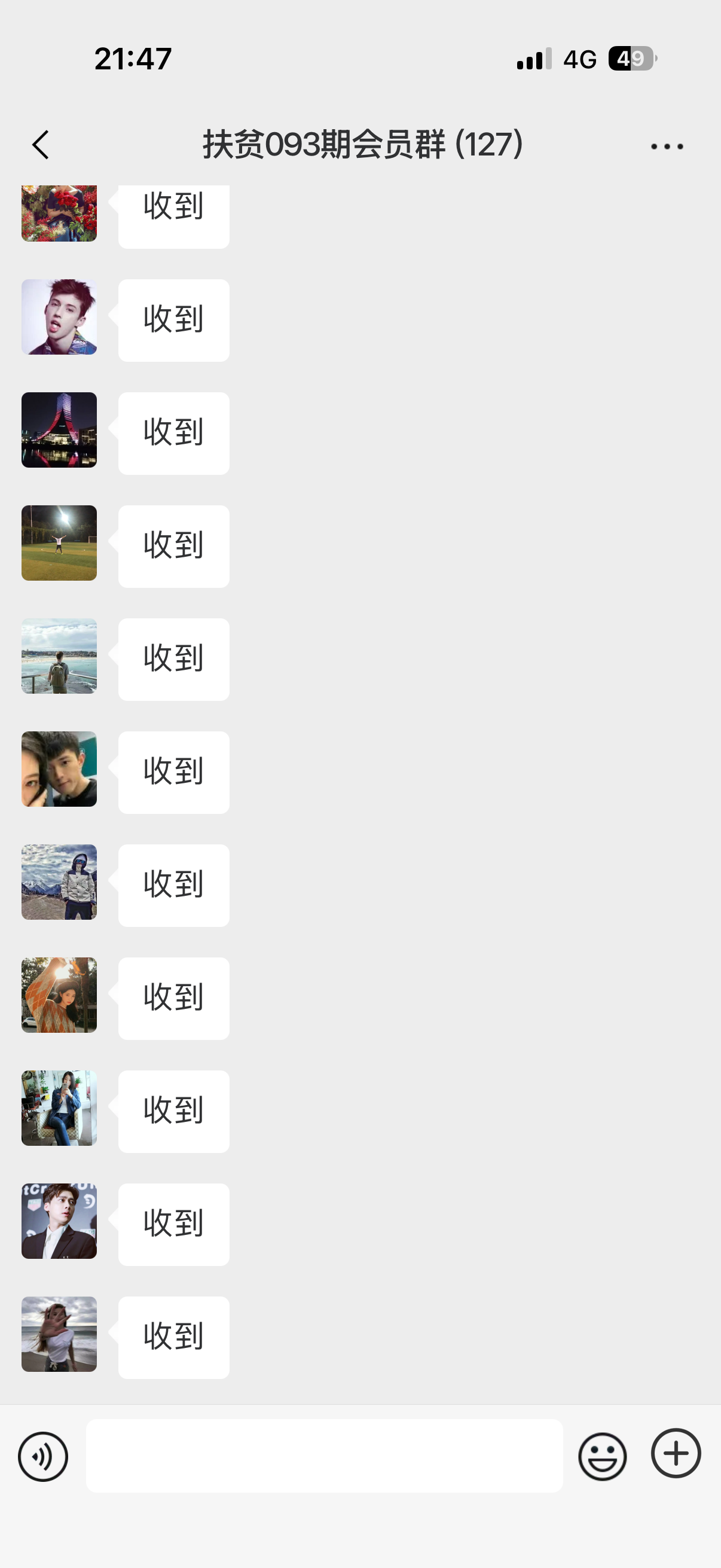Open profile of the man in suit avatar
Image resolution: width=721 pixels, height=1568 pixels.
[59, 1221]
